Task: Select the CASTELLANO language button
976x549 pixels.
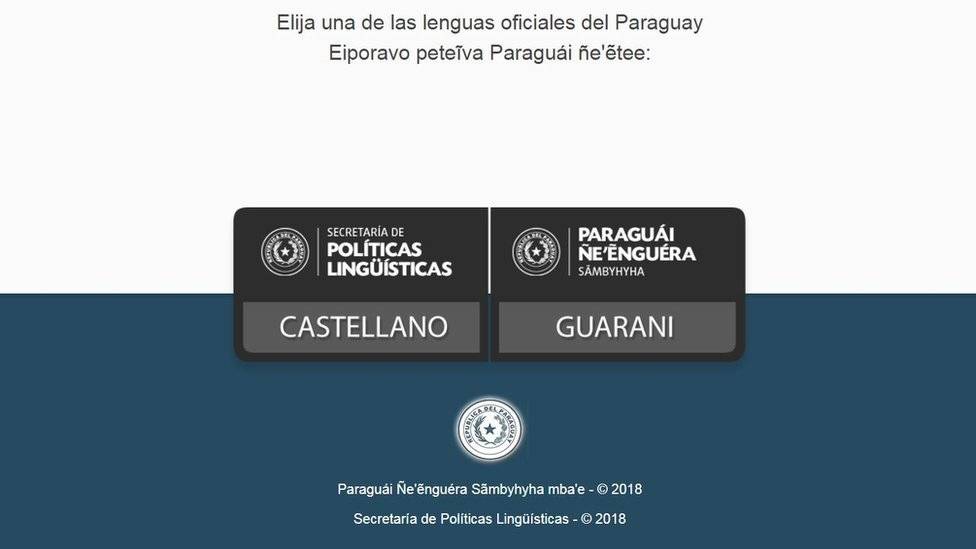Action: click(362, 327)
